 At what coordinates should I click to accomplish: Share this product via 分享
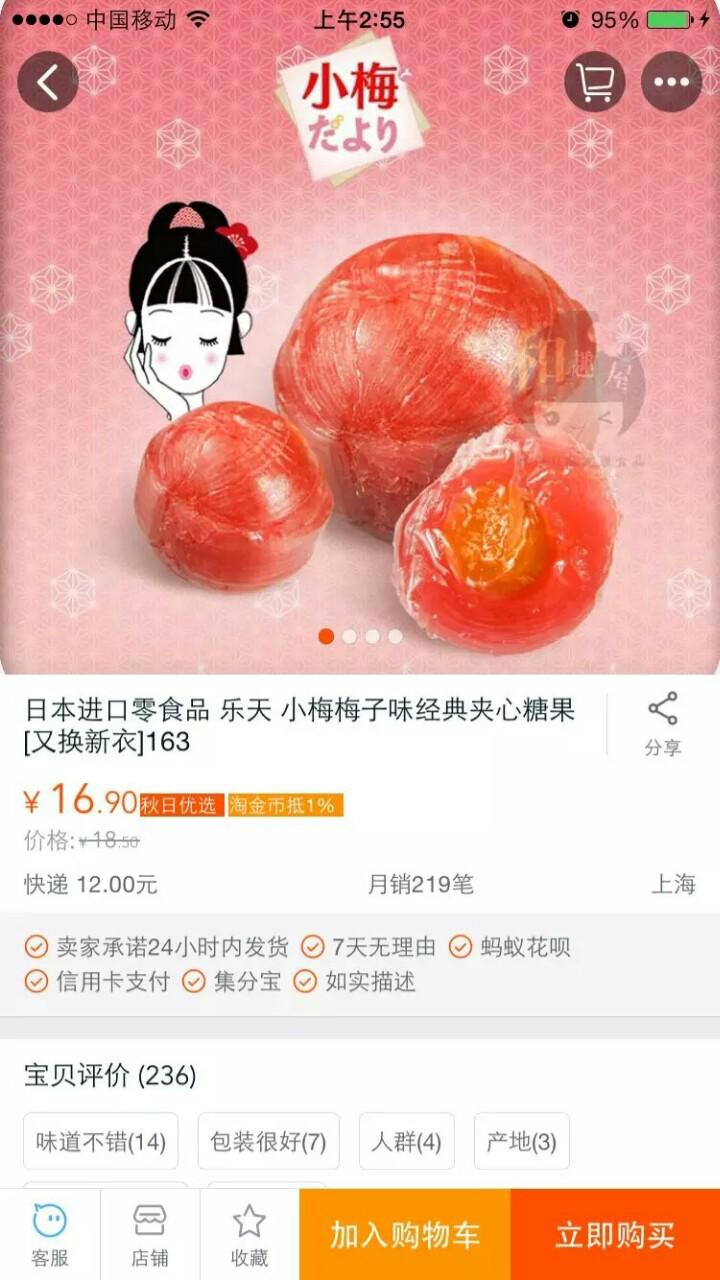662,723
